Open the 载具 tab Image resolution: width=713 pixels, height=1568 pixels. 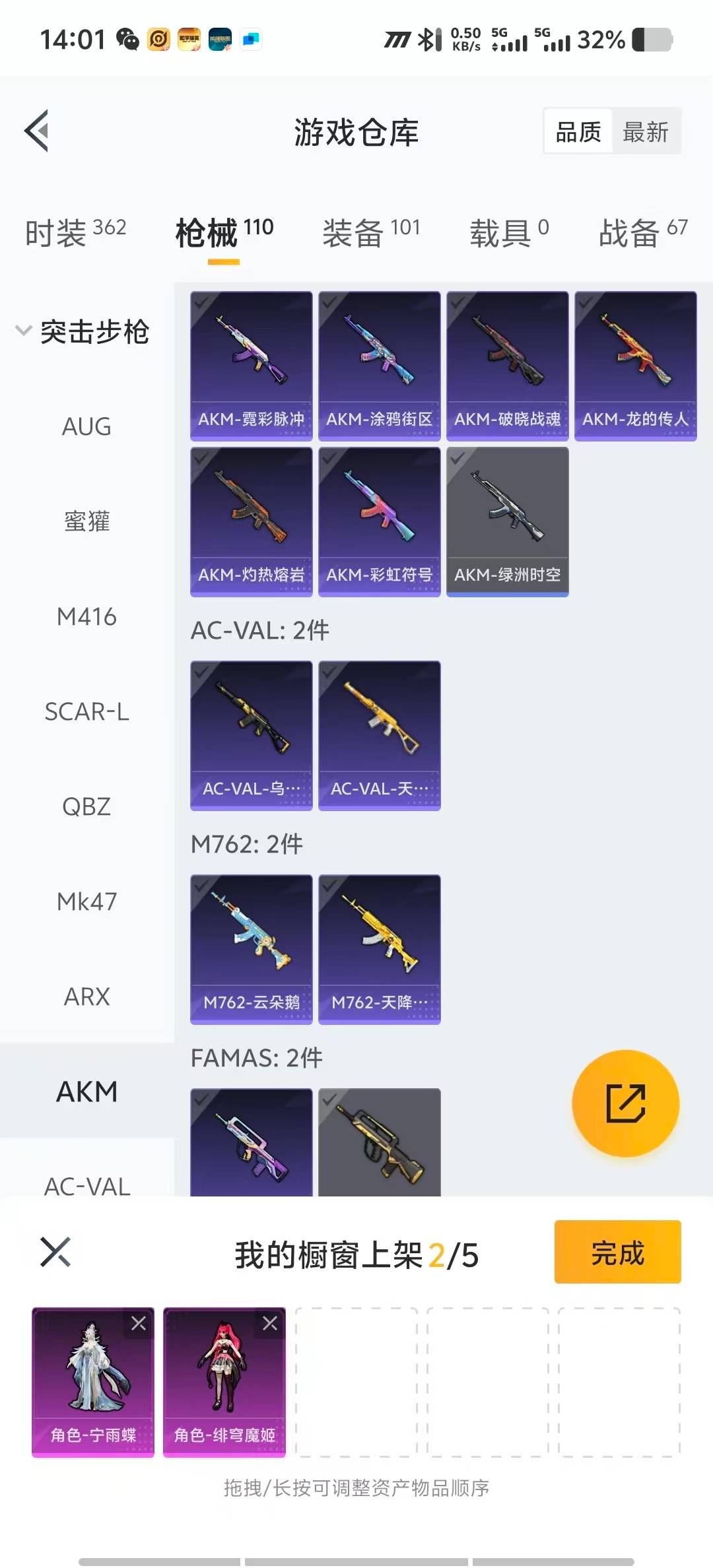coord(508,232)
